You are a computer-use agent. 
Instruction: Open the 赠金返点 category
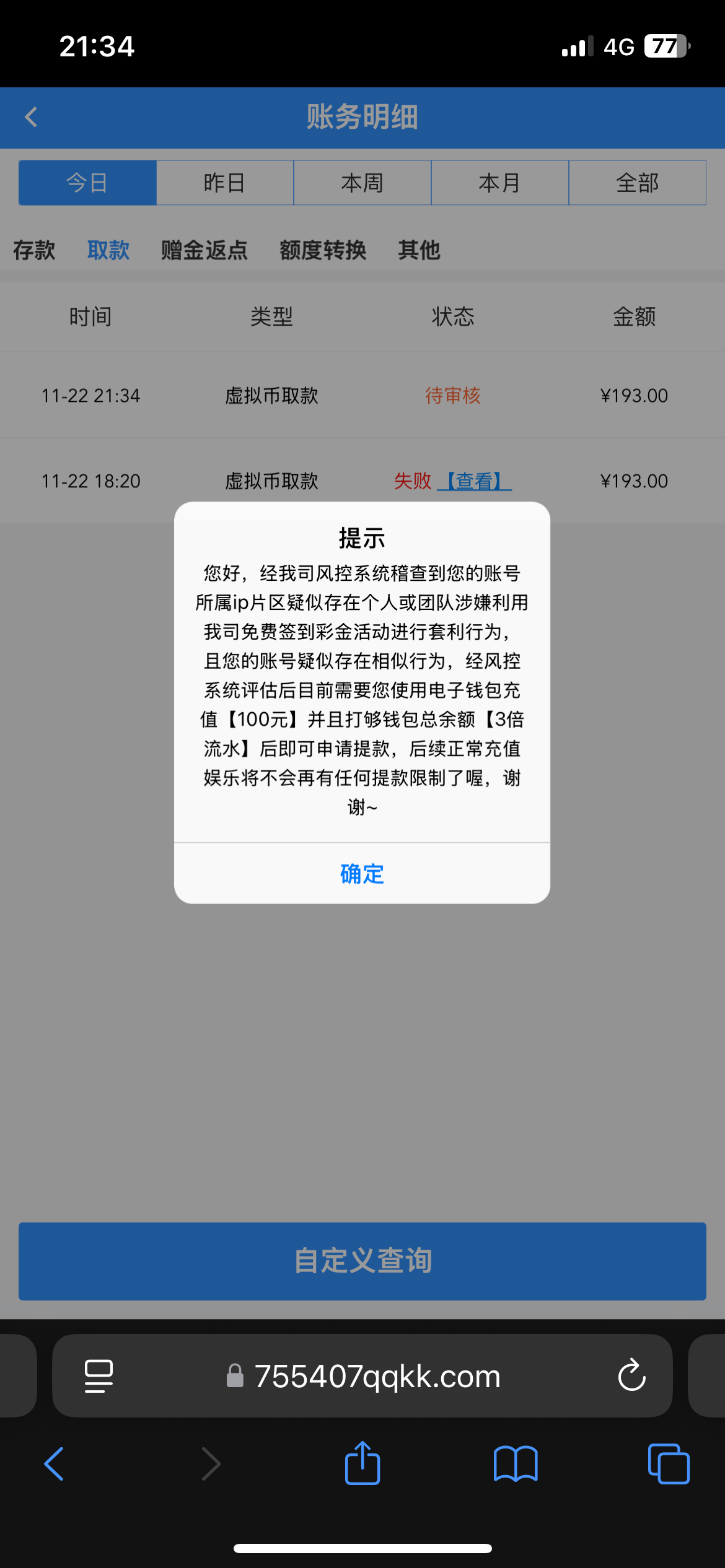[204, 250]
